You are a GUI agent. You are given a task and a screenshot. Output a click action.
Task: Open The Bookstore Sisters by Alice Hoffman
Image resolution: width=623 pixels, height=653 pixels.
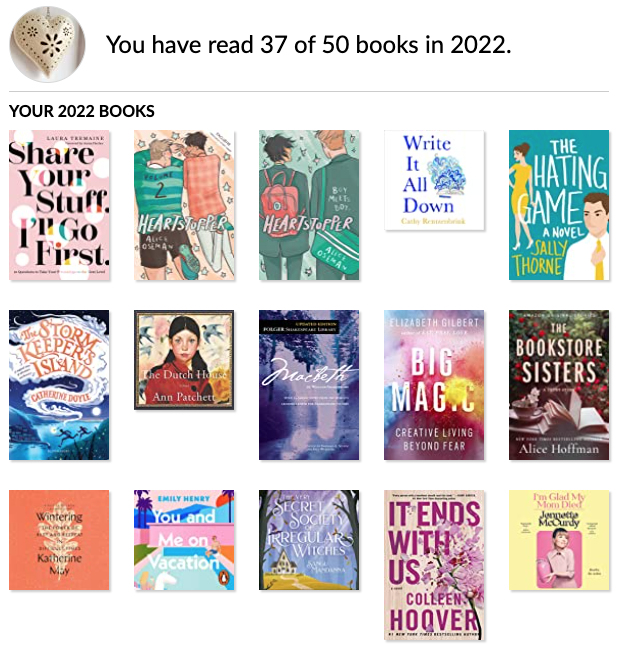point(559,385)
